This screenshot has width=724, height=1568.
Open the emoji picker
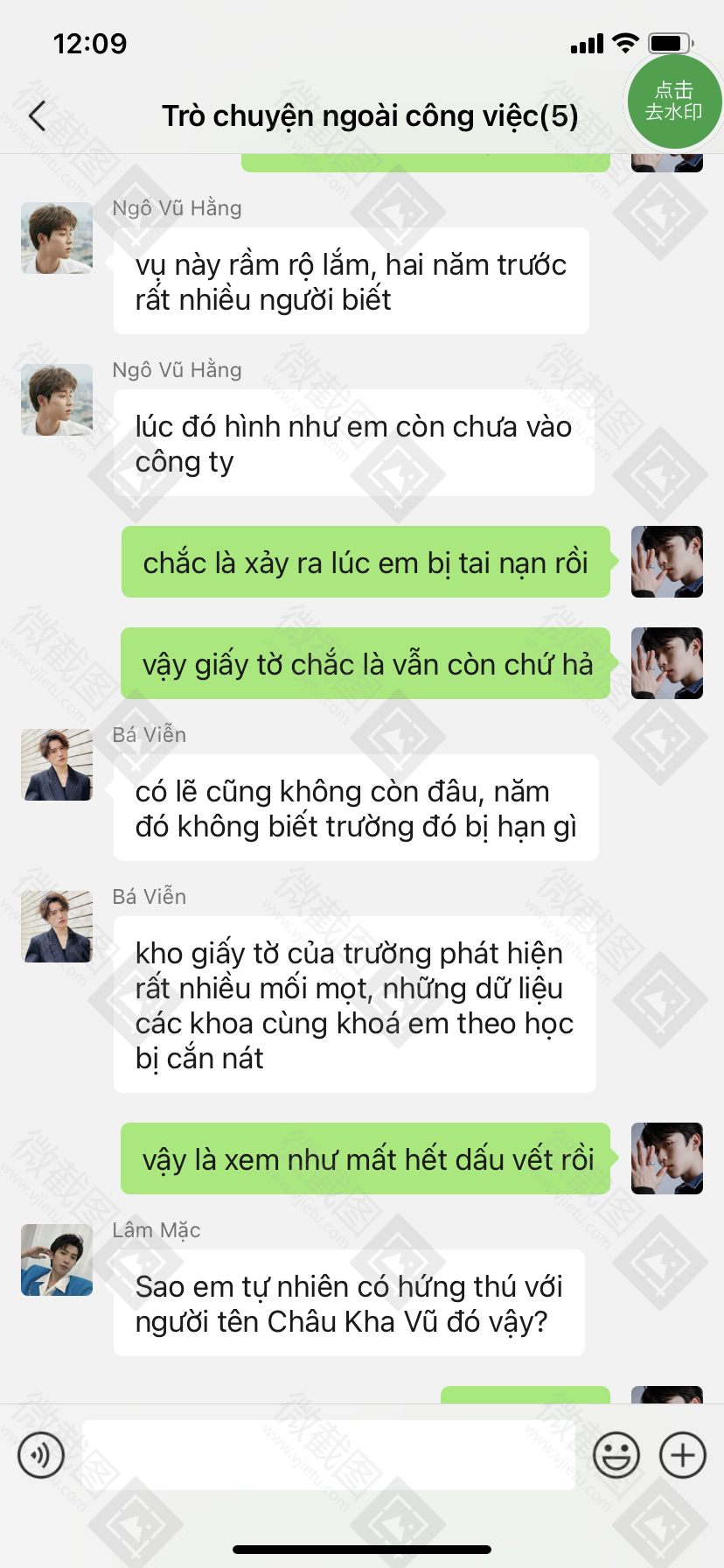coord(616,1456)
